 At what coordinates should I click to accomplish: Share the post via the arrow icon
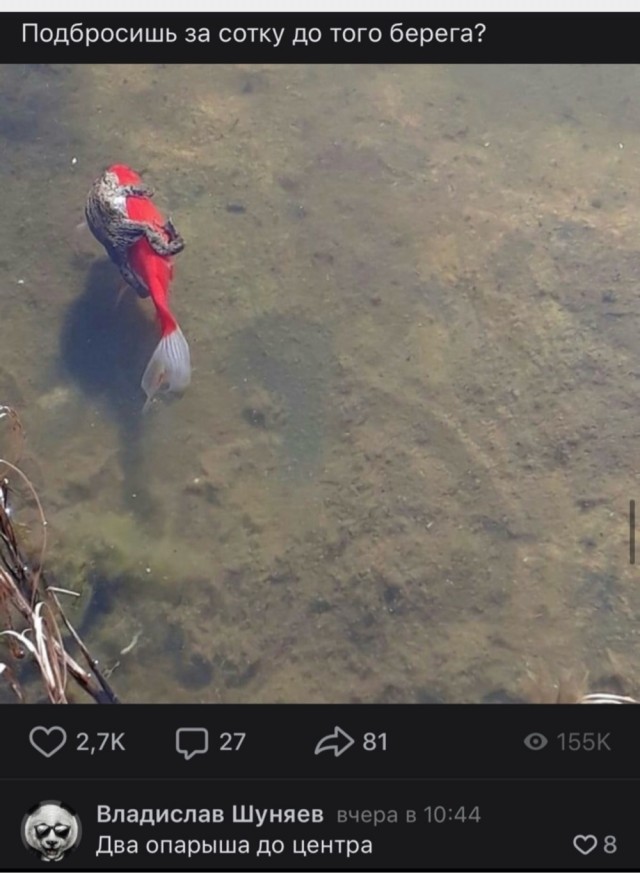[334, 741]
